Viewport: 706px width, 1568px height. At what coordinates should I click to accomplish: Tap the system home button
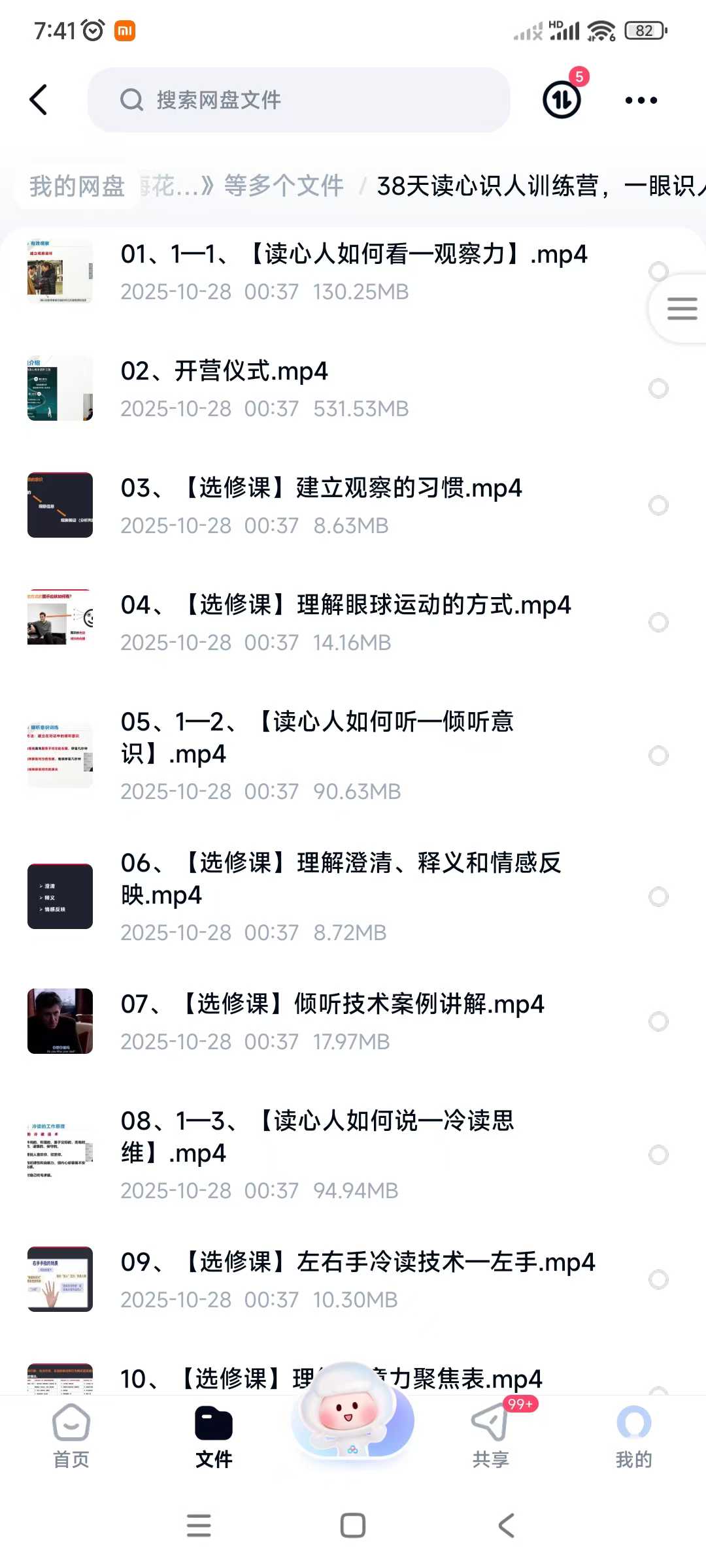[x=353, y=1526]
